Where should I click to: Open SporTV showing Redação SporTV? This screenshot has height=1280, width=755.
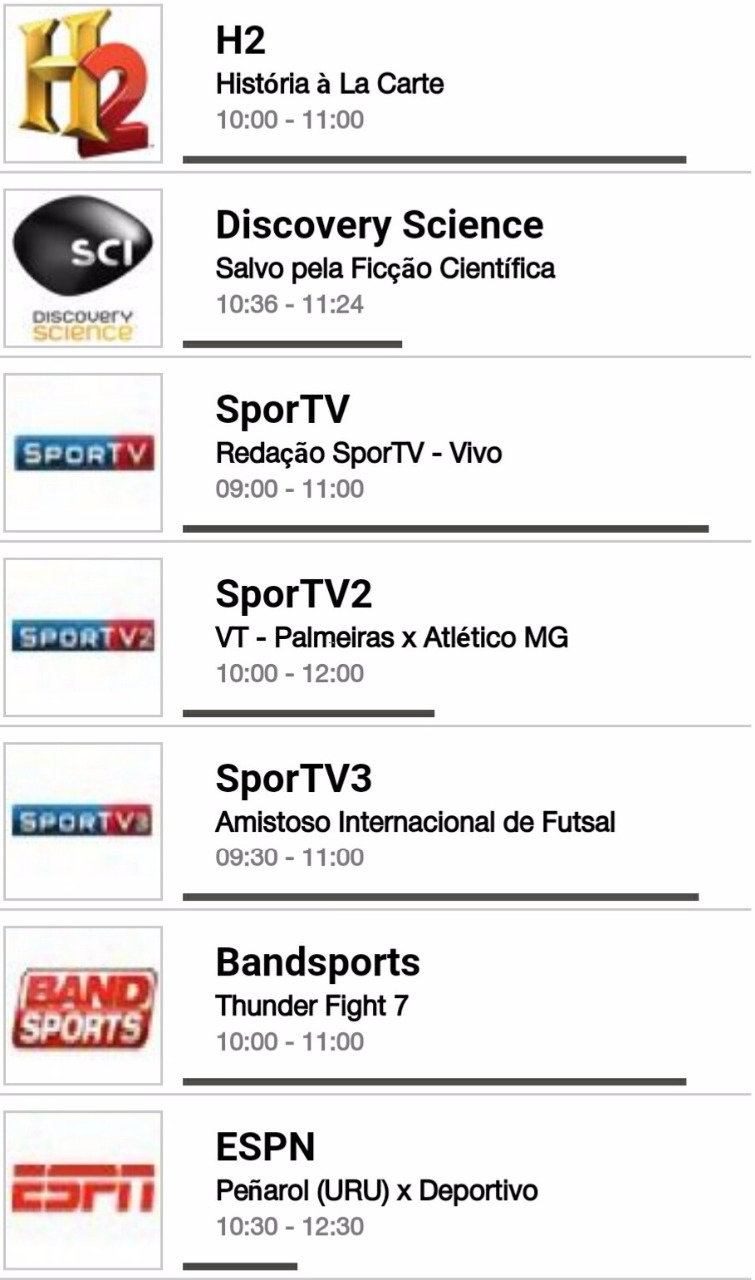377,452
